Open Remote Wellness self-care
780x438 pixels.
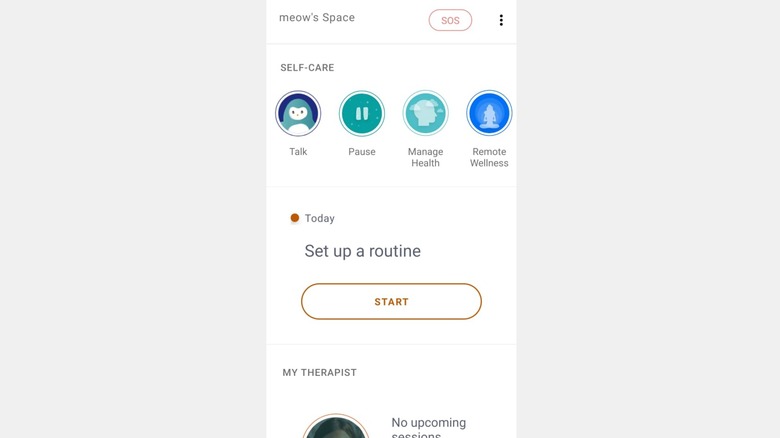click(489, 114)
